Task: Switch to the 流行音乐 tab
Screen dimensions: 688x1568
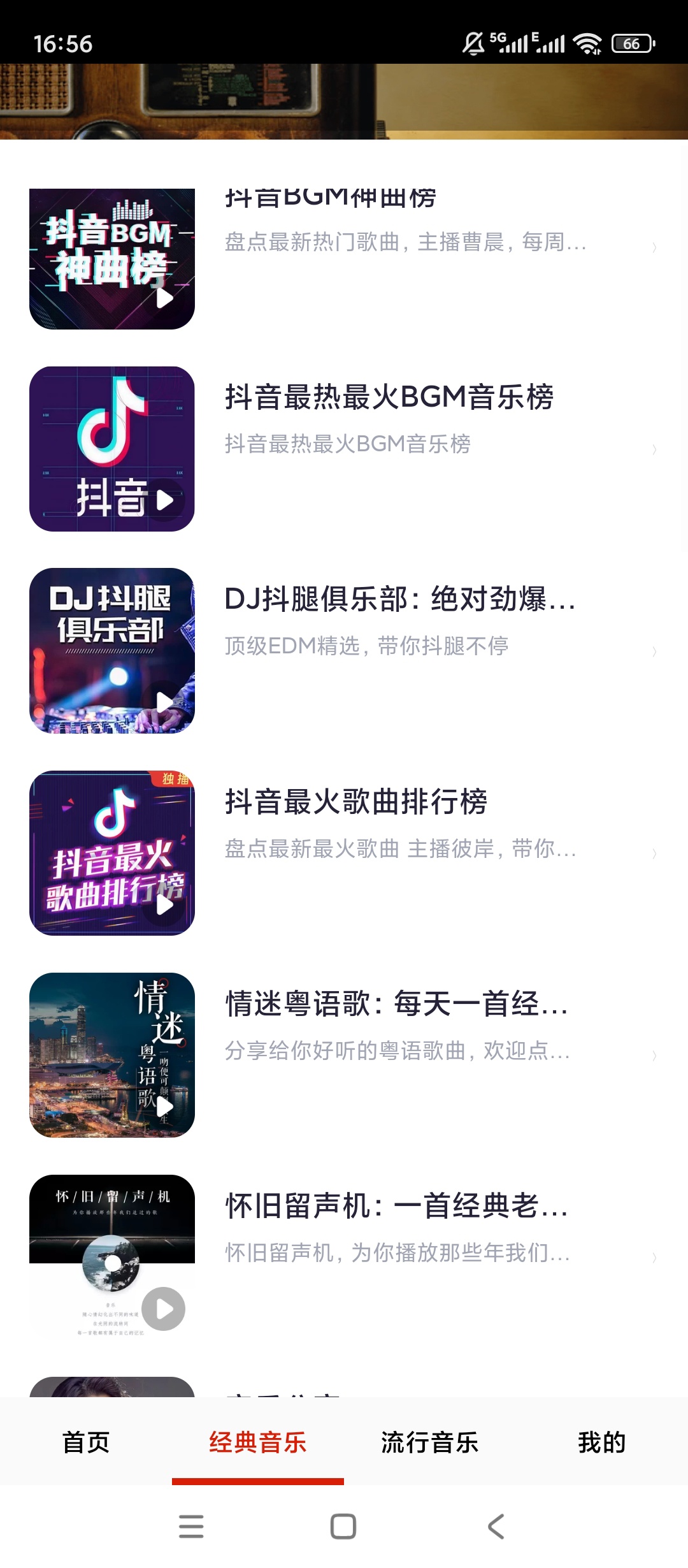Action: (430, 1442)
